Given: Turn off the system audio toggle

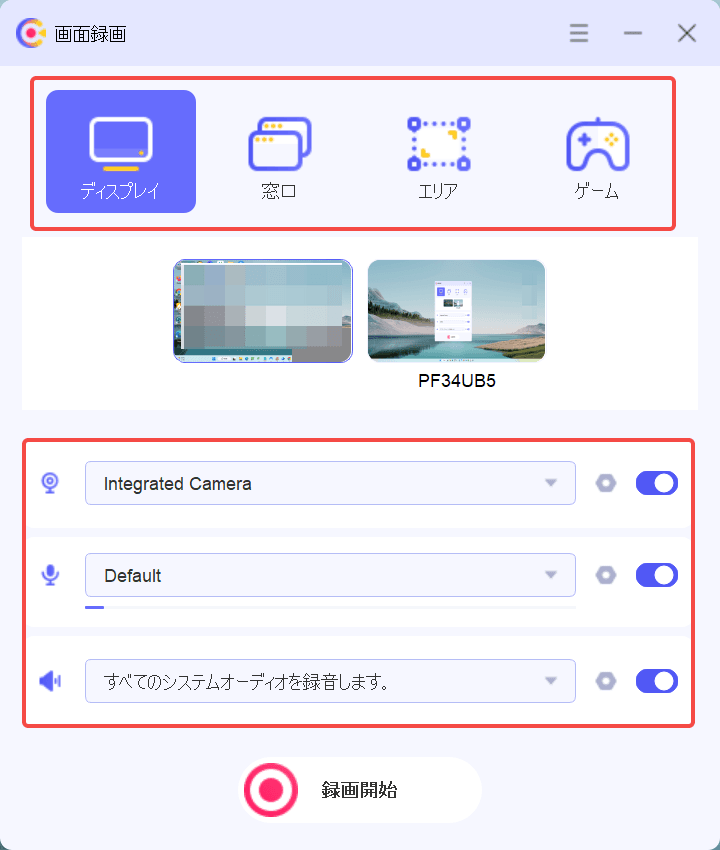Looking at the screenshot, I should pyautogui.click(x=657, y=681).
